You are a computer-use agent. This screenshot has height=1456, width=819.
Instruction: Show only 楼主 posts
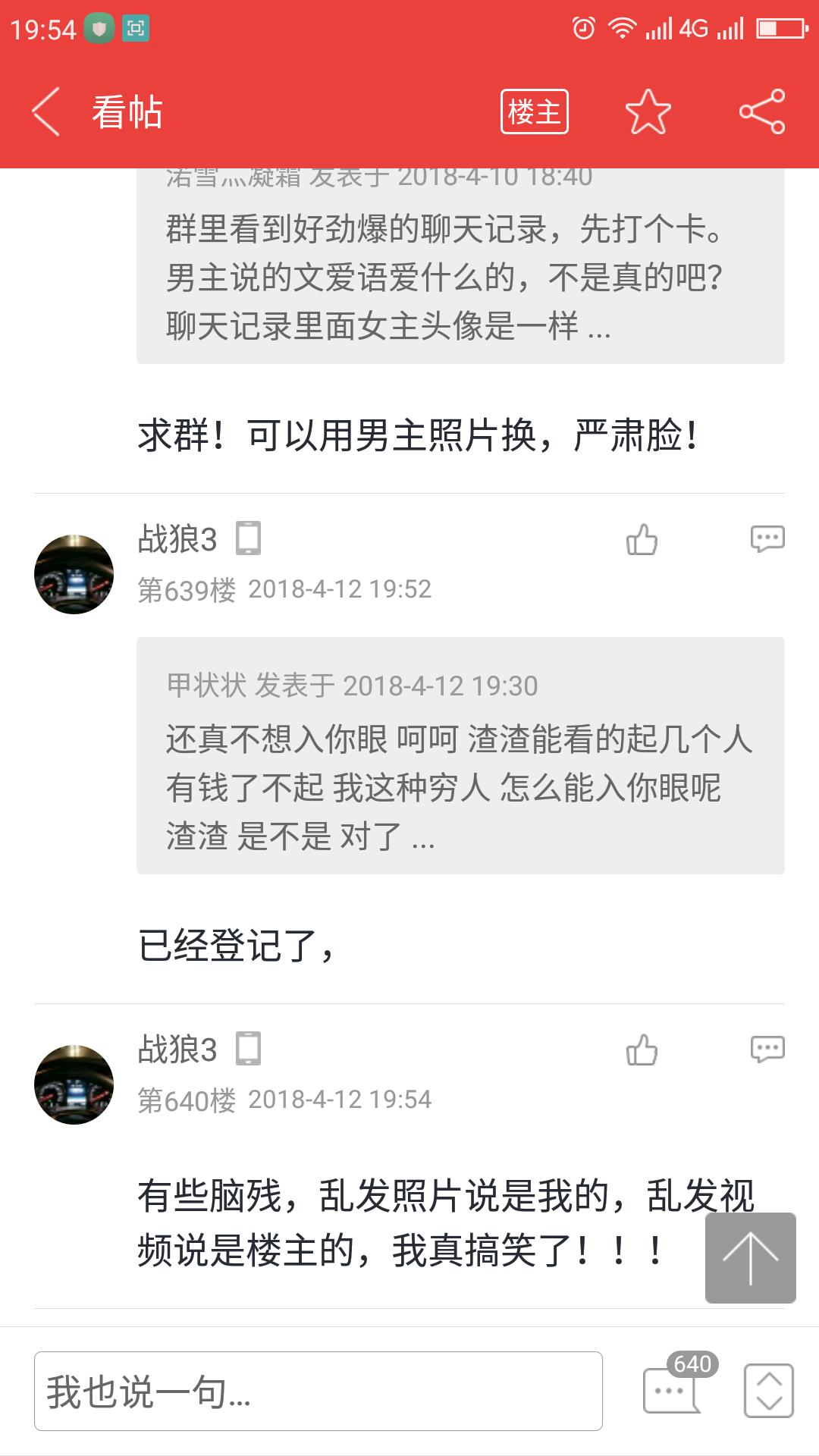pos(534,112)
